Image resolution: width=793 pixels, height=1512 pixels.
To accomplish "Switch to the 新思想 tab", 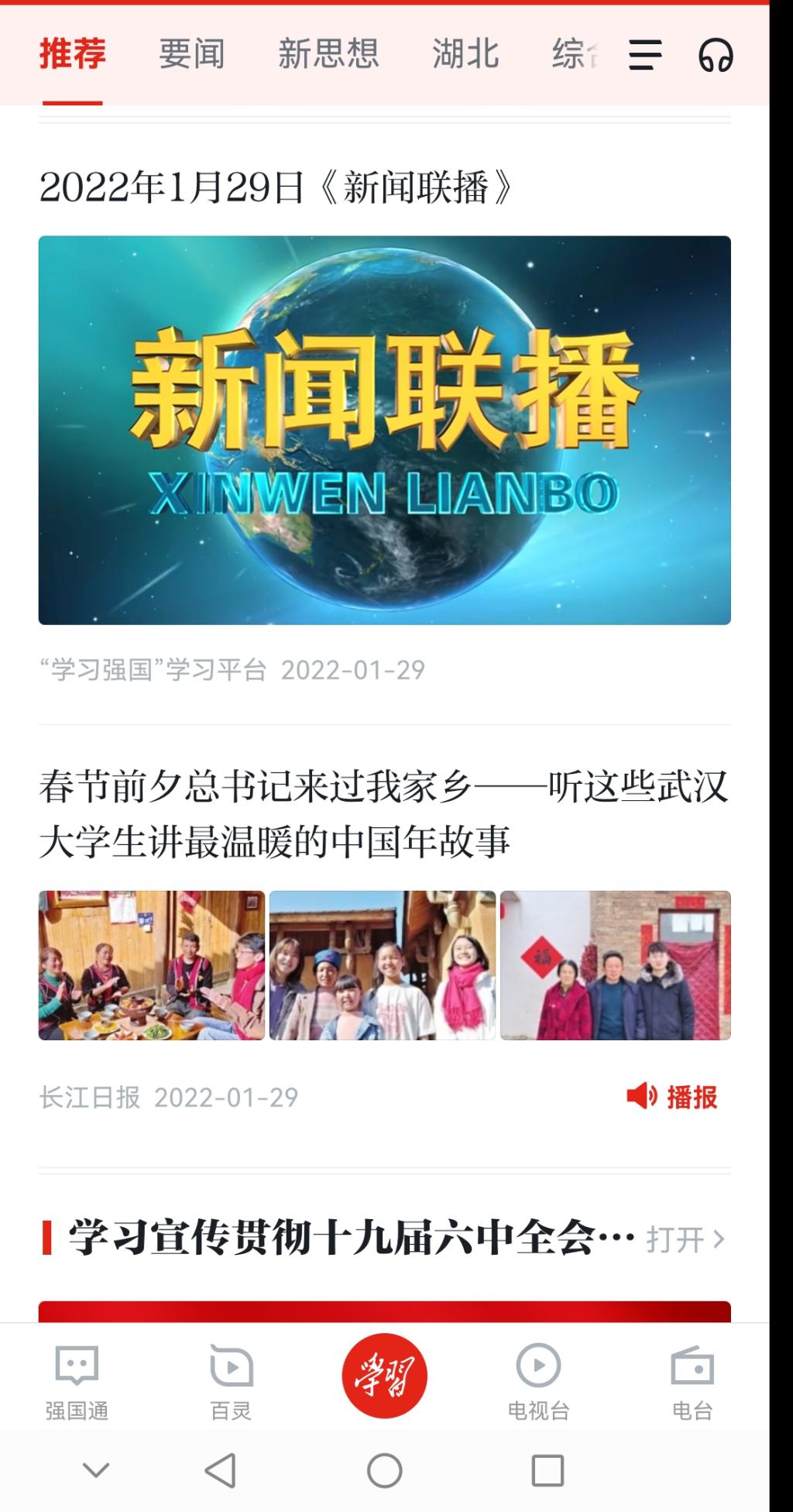I will coord(328,54).
